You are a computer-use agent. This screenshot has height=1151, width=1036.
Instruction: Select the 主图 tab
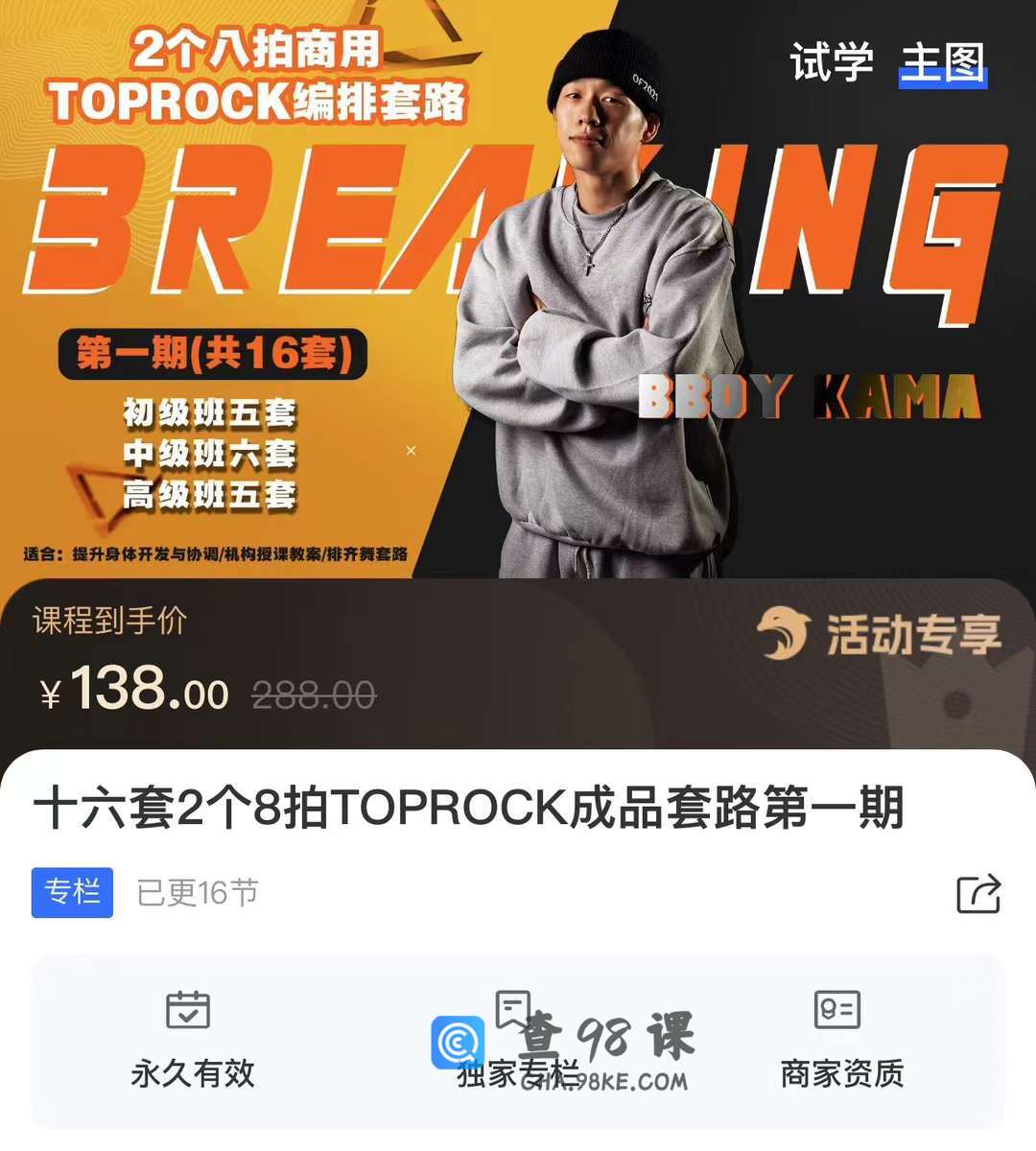pos(943,62)
